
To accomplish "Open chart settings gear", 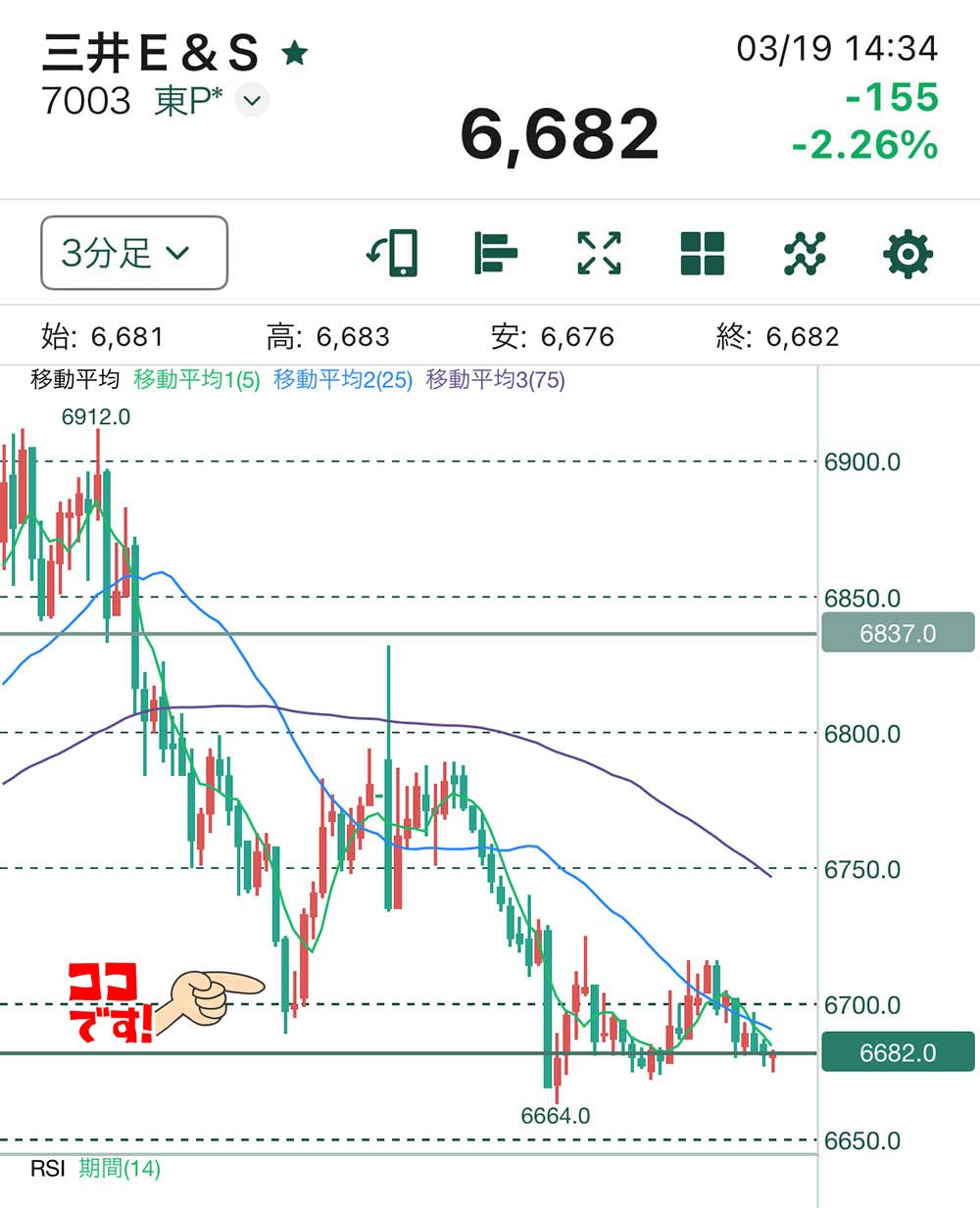I will [x=907, y=253].
